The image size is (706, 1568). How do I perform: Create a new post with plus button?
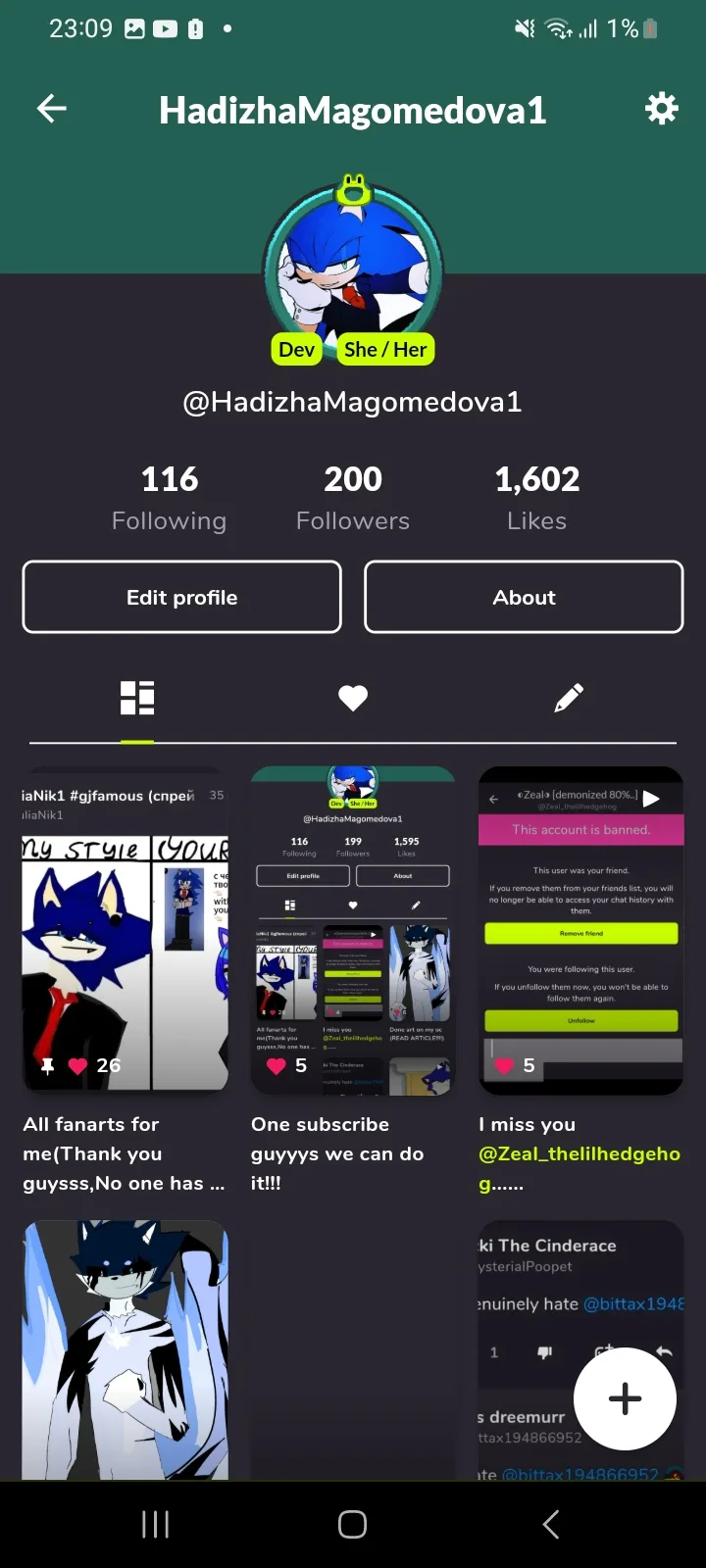coord(625,1398)
